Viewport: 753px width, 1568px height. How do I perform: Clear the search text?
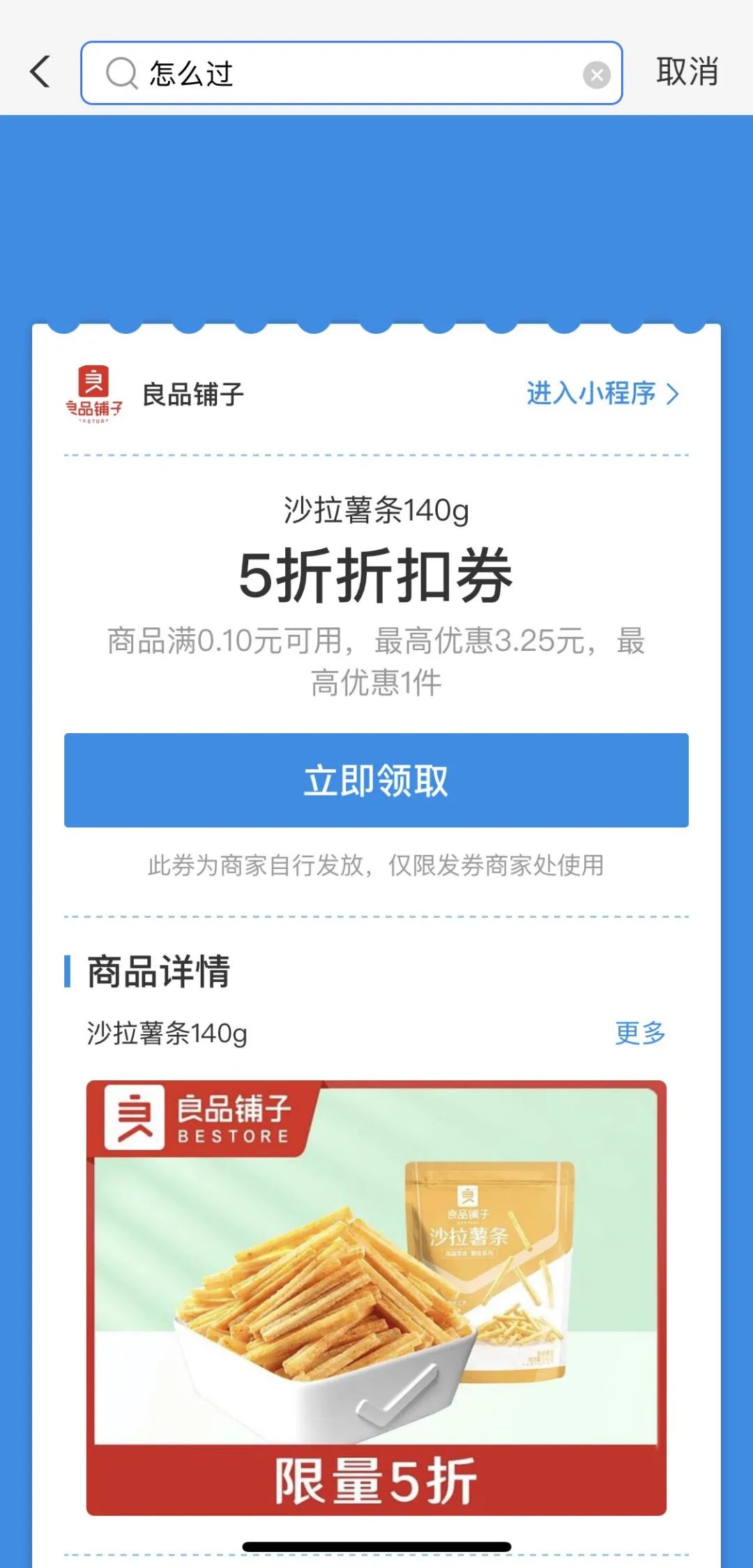coord(596,75)
